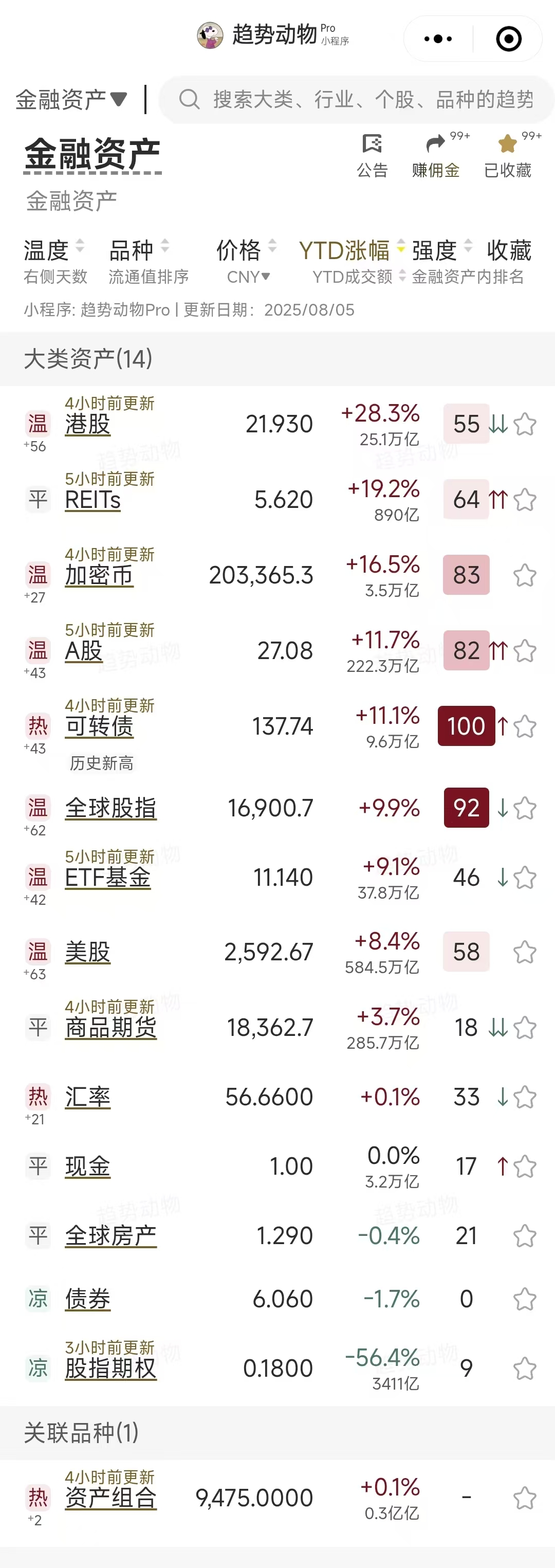Open 可转债 asset details

[99, 726]
